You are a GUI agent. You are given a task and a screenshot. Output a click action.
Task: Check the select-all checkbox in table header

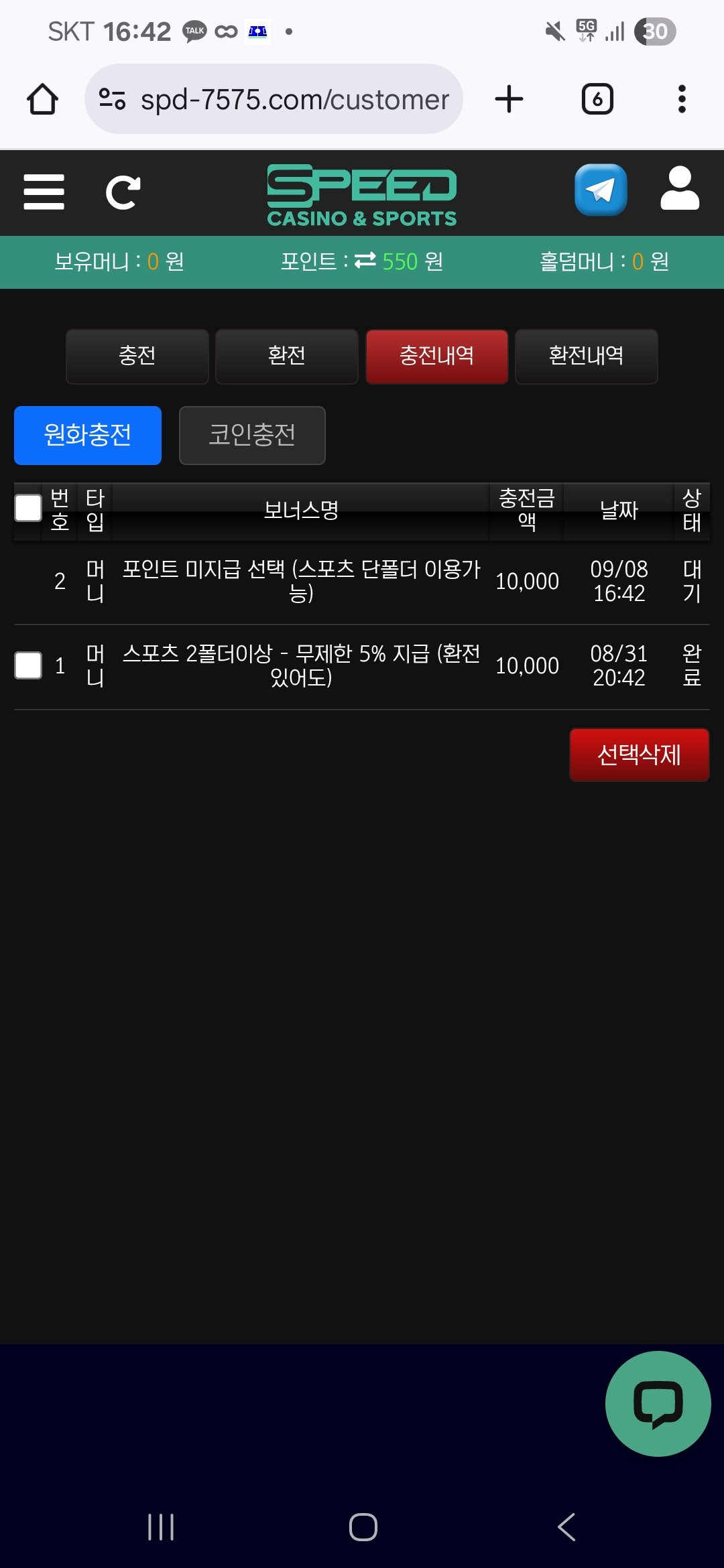(28, 509)
